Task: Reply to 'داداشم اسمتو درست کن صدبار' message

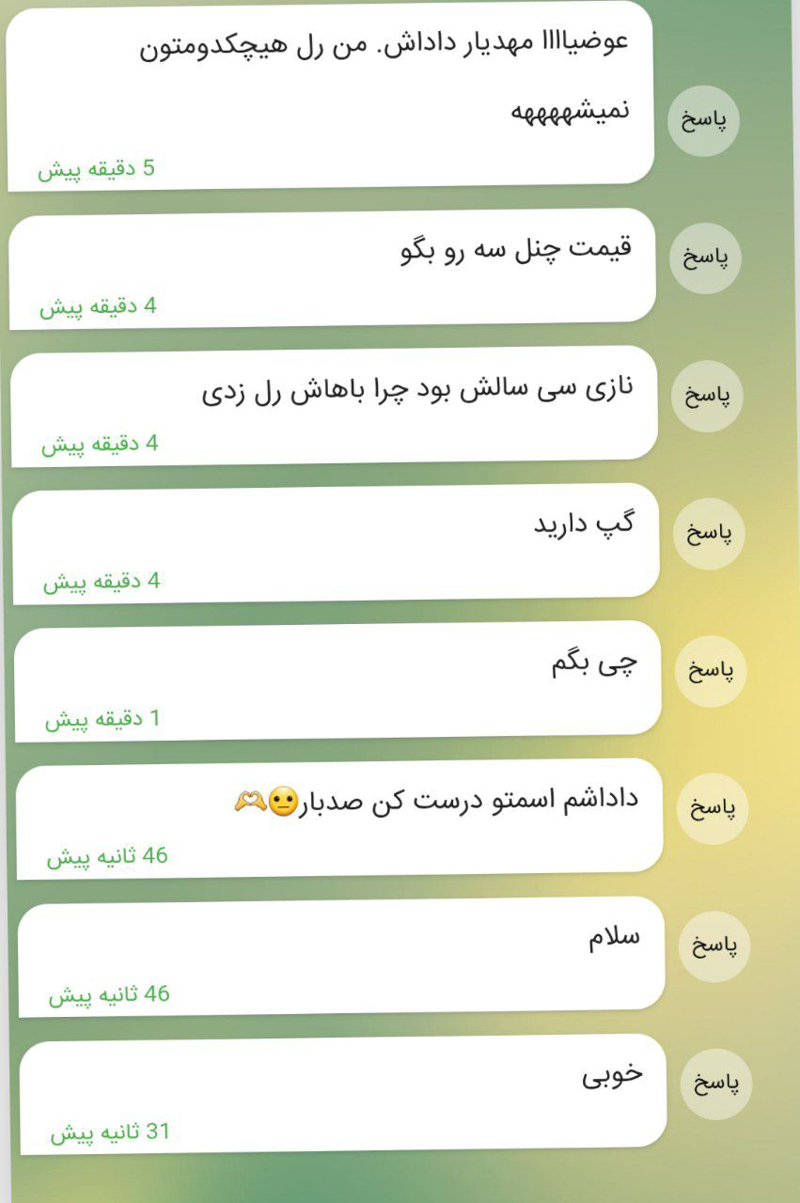Action: [713, 808]
